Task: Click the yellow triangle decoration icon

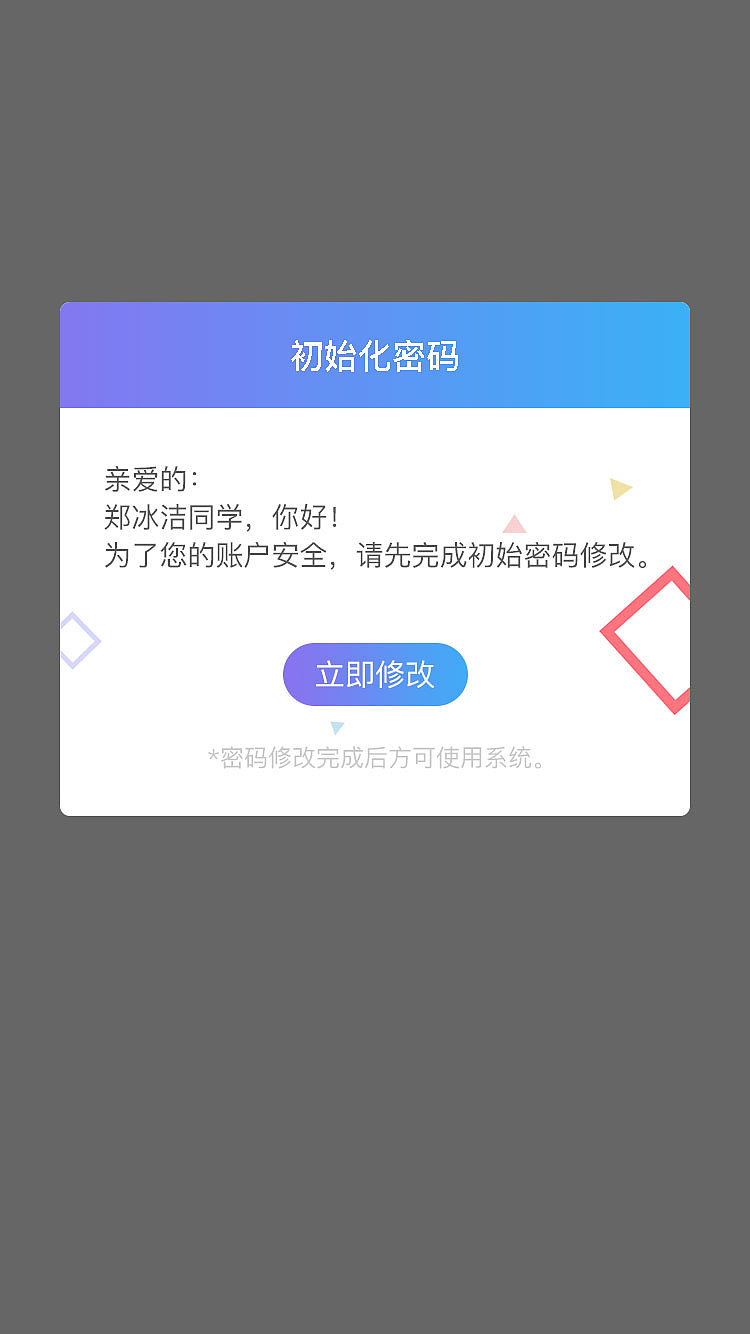Action: 621,488
